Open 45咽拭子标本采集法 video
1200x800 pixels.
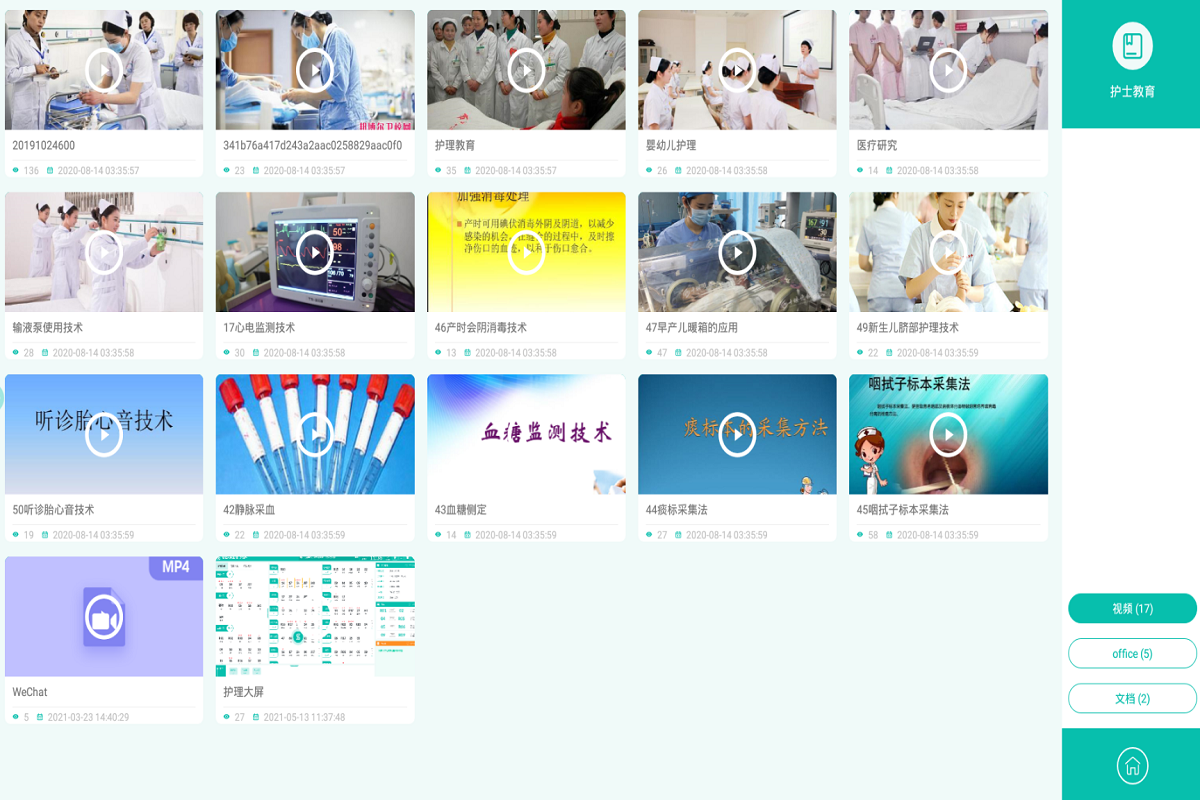(x=948, y=434)
